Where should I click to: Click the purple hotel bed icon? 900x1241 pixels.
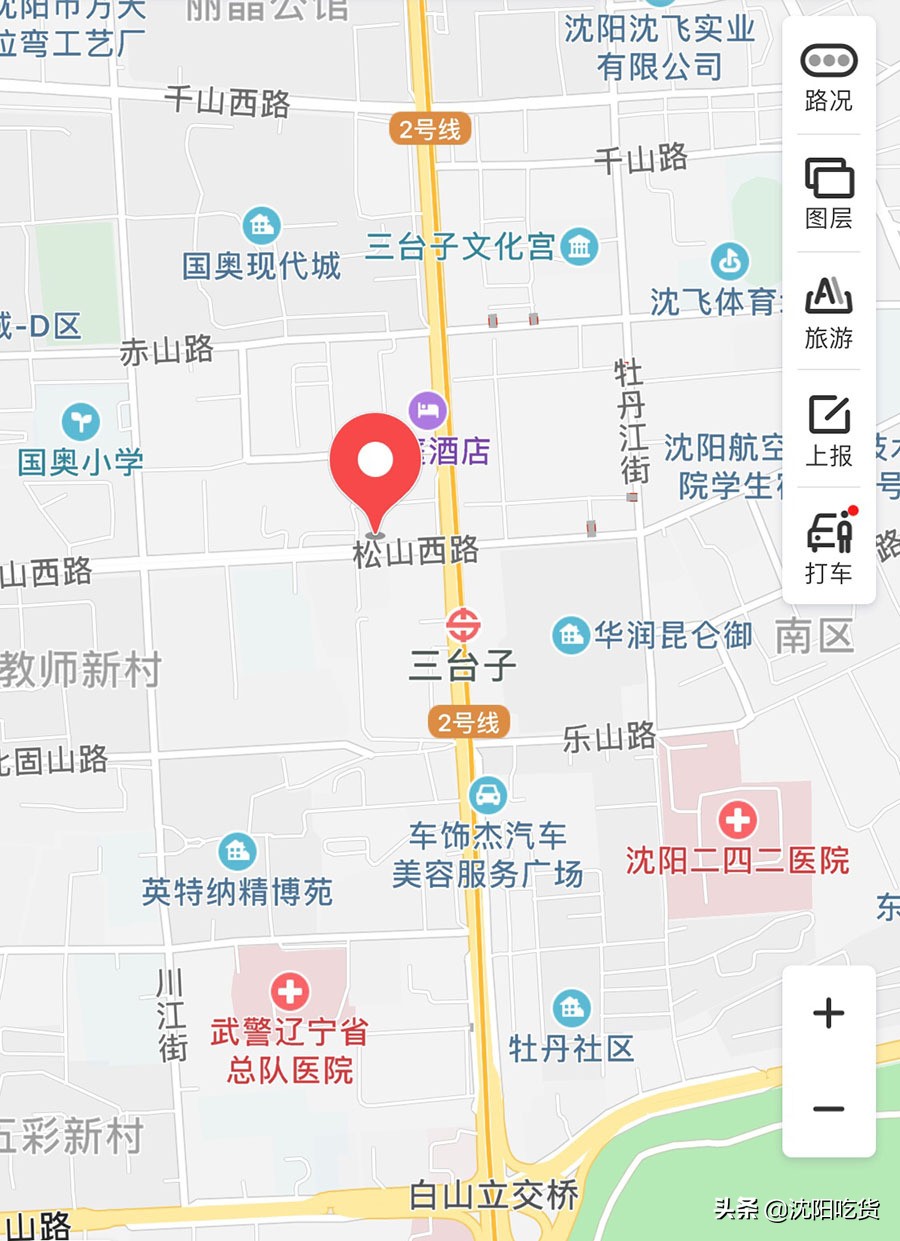(428, 412)
